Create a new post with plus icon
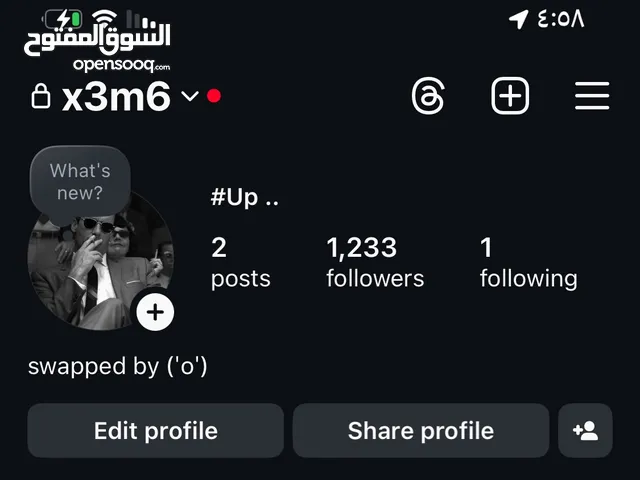 510,96
